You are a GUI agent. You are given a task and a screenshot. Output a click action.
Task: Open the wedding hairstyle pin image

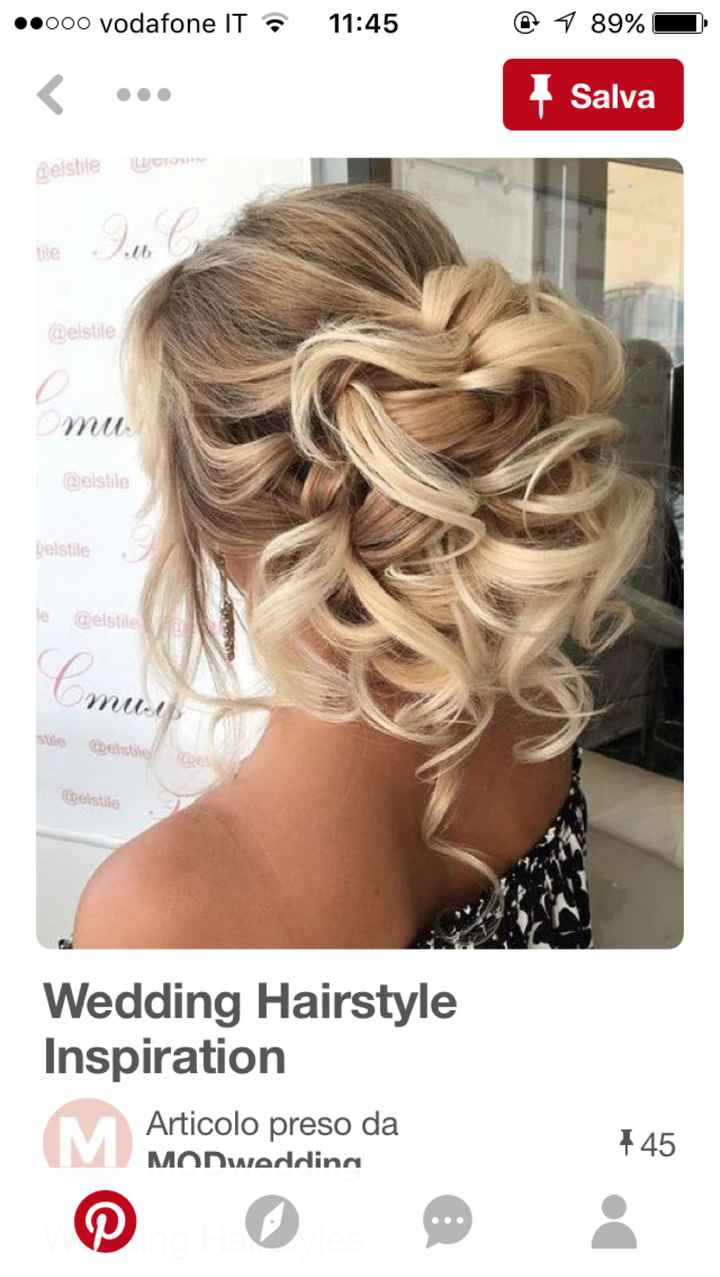360,552
